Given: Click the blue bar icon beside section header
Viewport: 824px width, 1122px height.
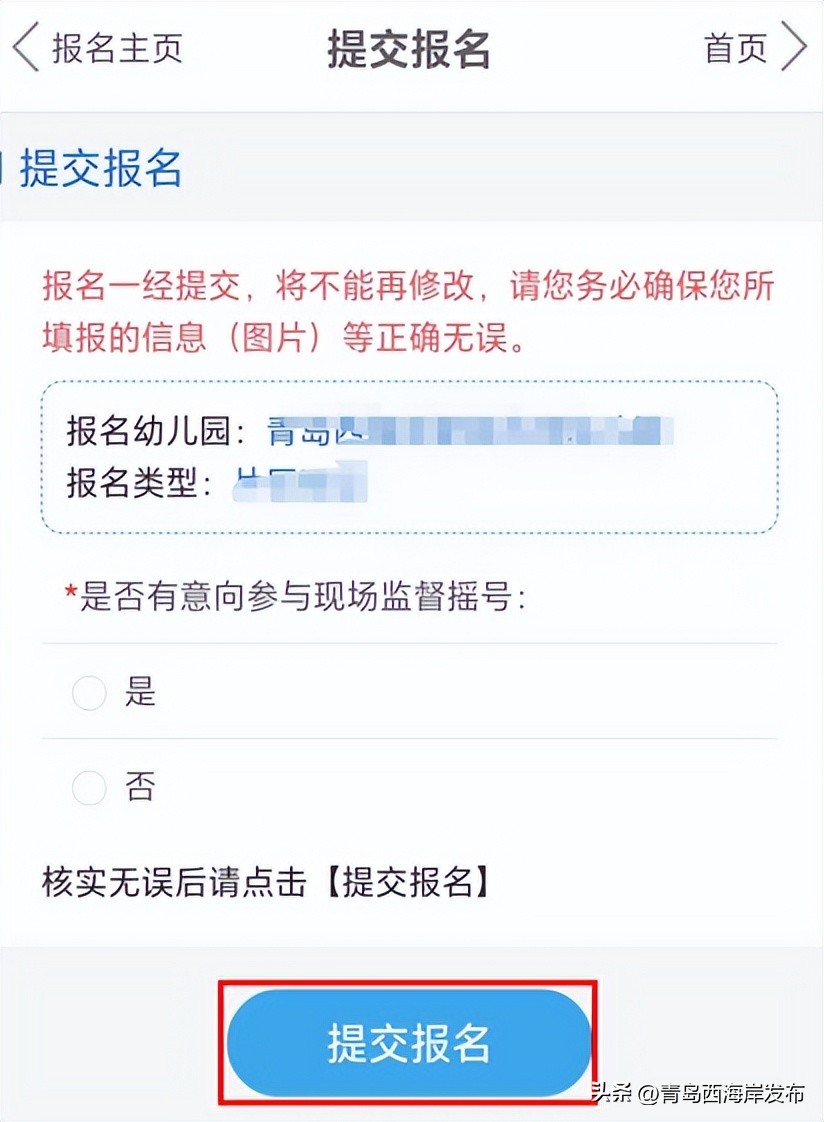Looking at the screenshot, I should [x=5, y=171].
